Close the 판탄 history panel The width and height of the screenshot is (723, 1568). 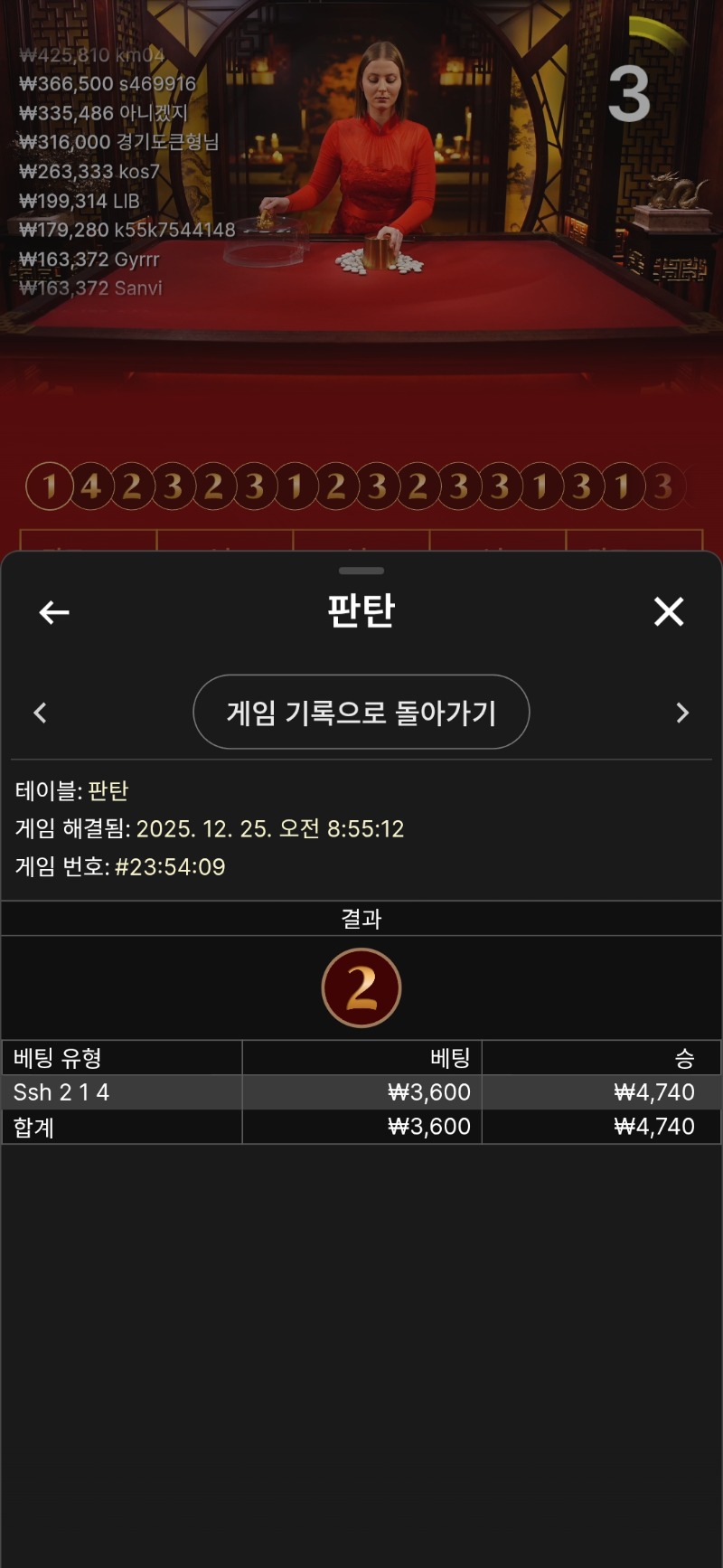click(x=669, y=612)
